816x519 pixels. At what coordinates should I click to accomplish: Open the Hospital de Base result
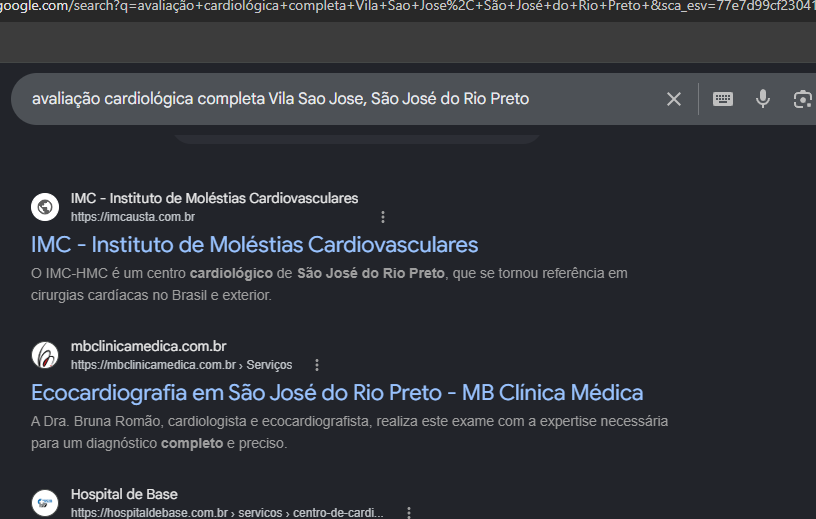pyautogui.click(x=124, y=494)
